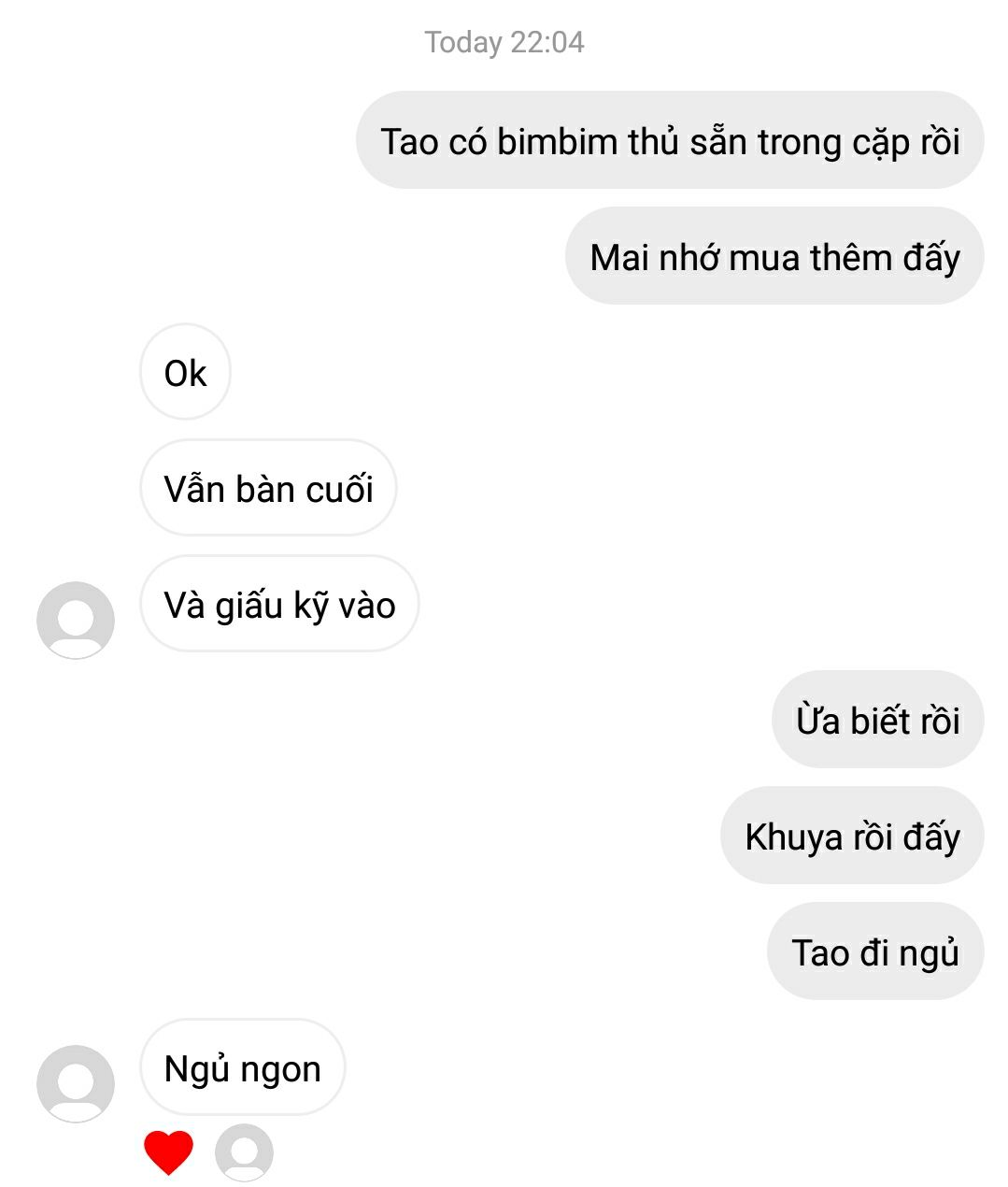
Task: Tap the profile picture next to "Ngủ ngon"
Action: coord(75,1083)
